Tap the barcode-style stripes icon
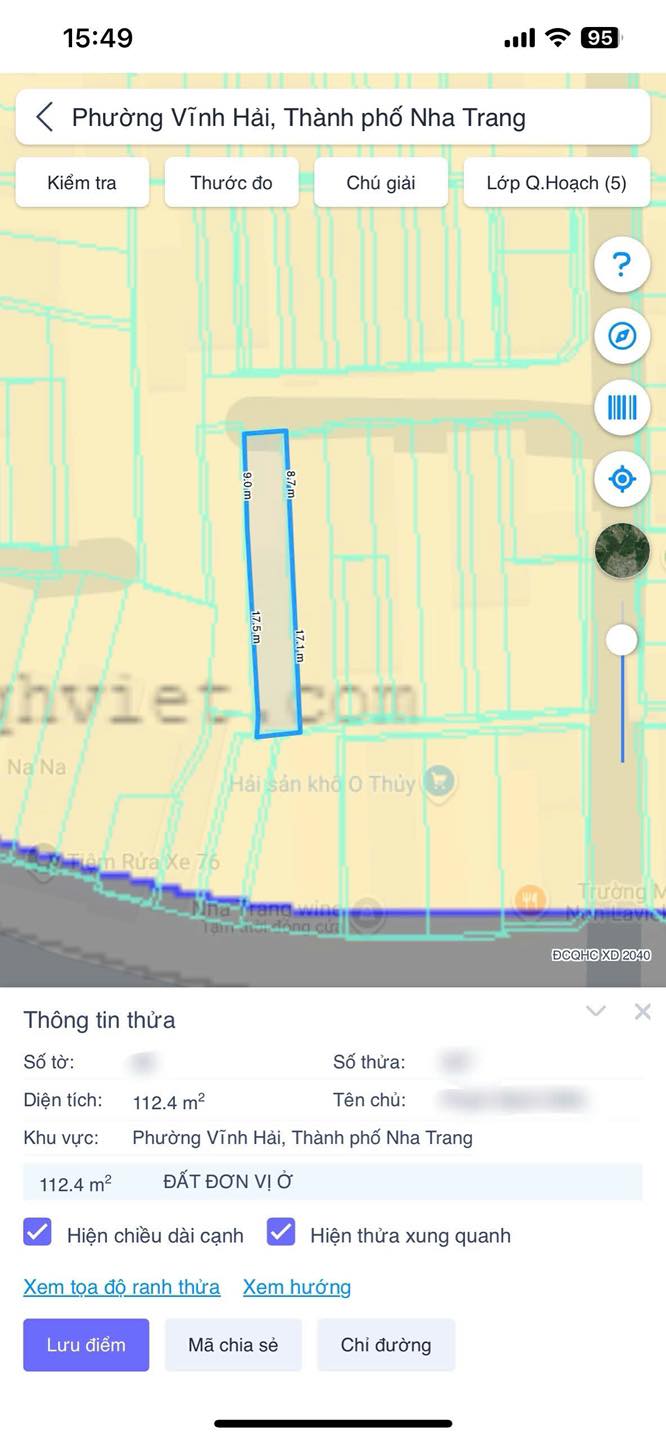The image size is (666, 1440). [622, 407]
